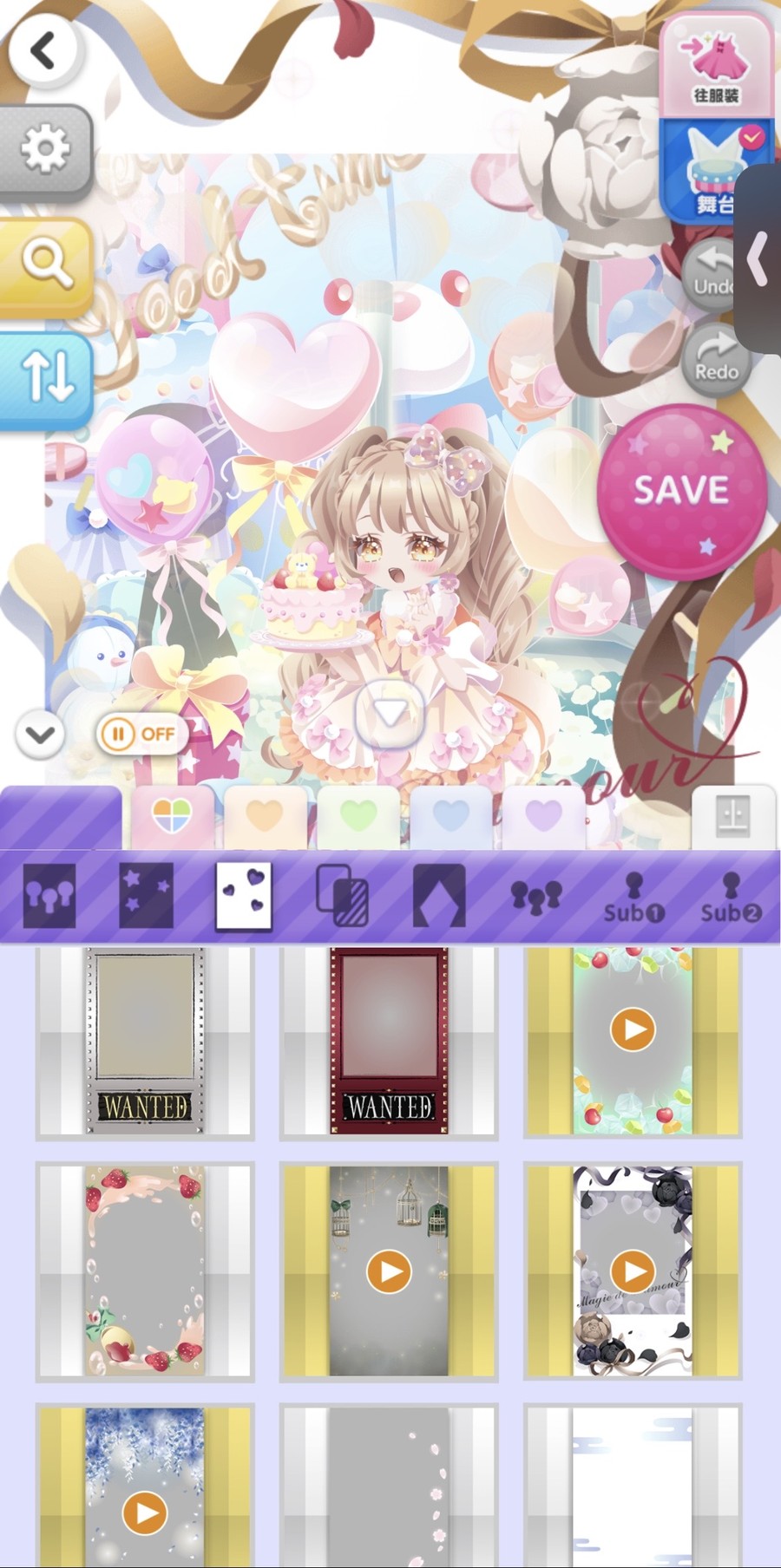Choose the stars background category
This screenshot has height=1568, width=781.
pyautogui.click(x=145, y=896)
